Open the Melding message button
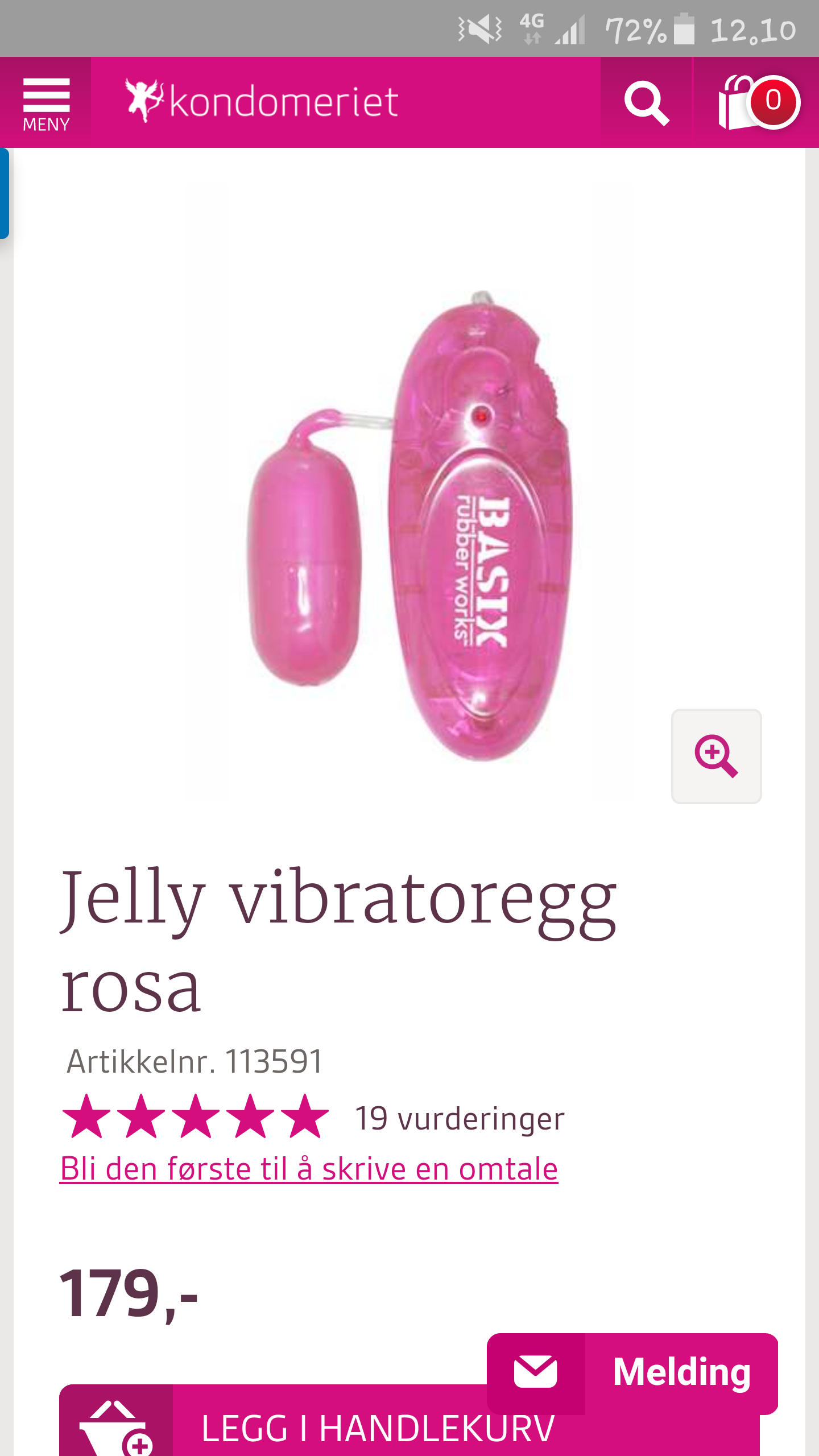 click(632, 1374)
